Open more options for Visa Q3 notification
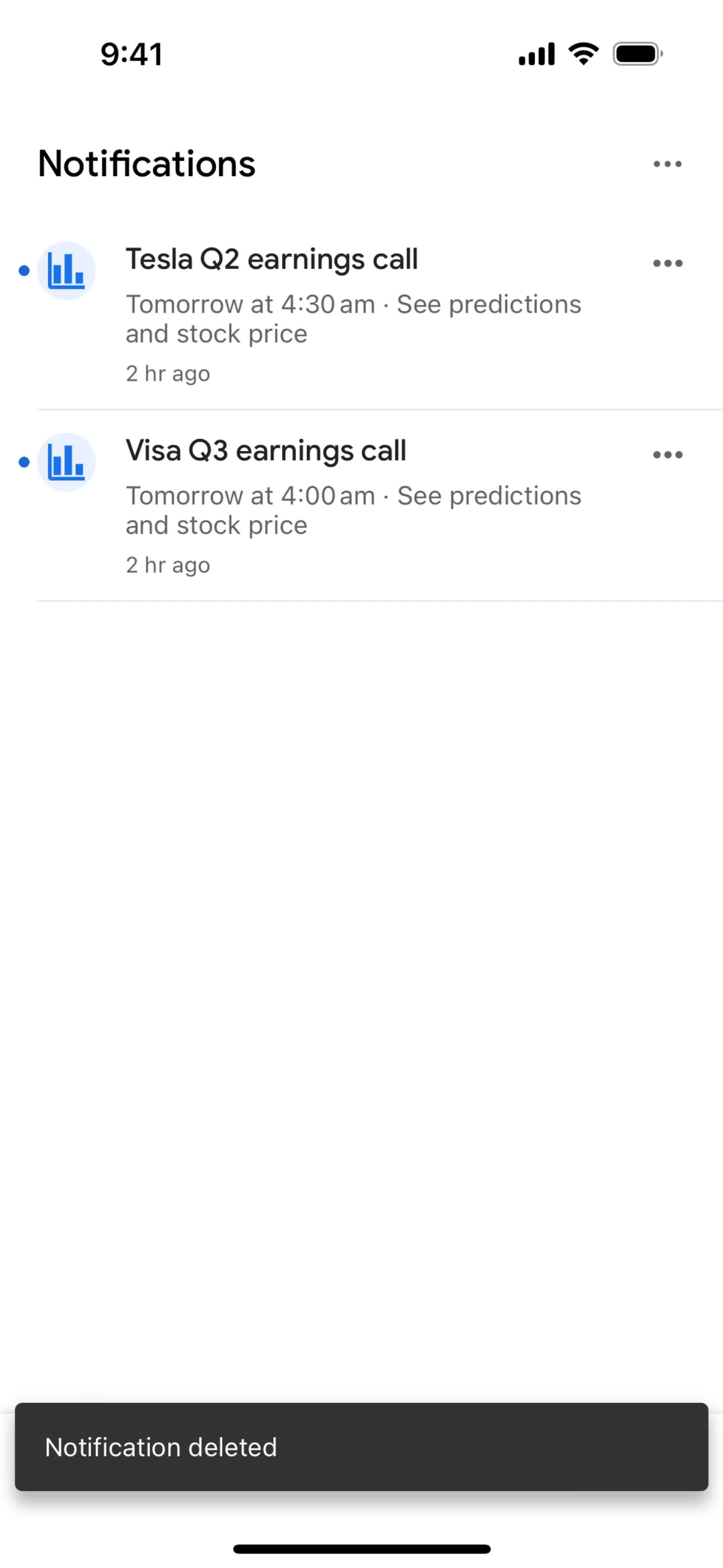 point(667,454)
